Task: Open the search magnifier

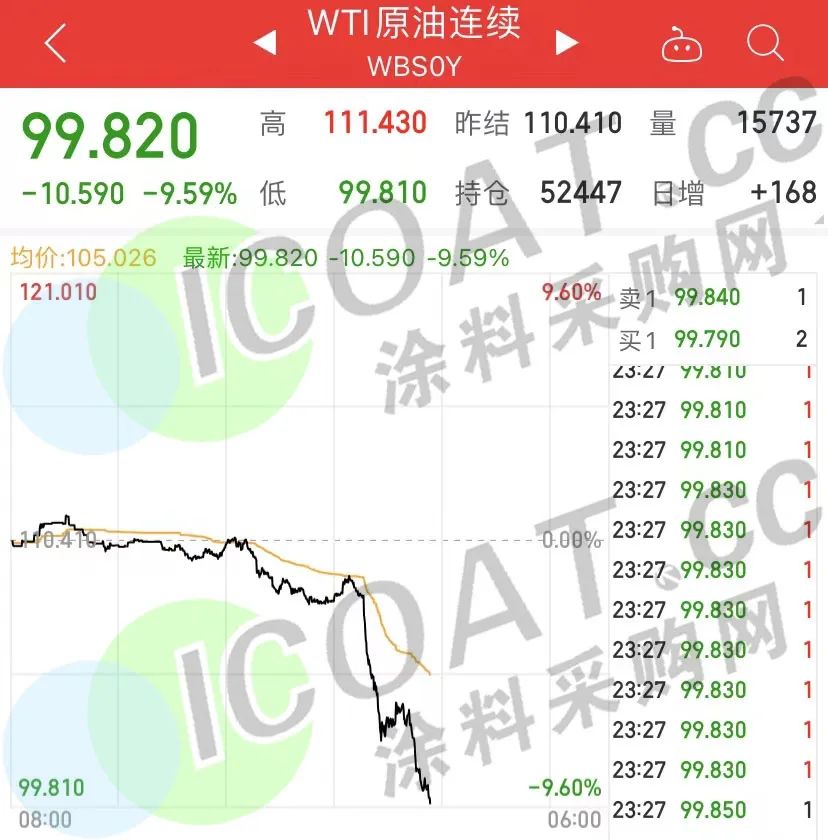Action: [x=765, y=43]
